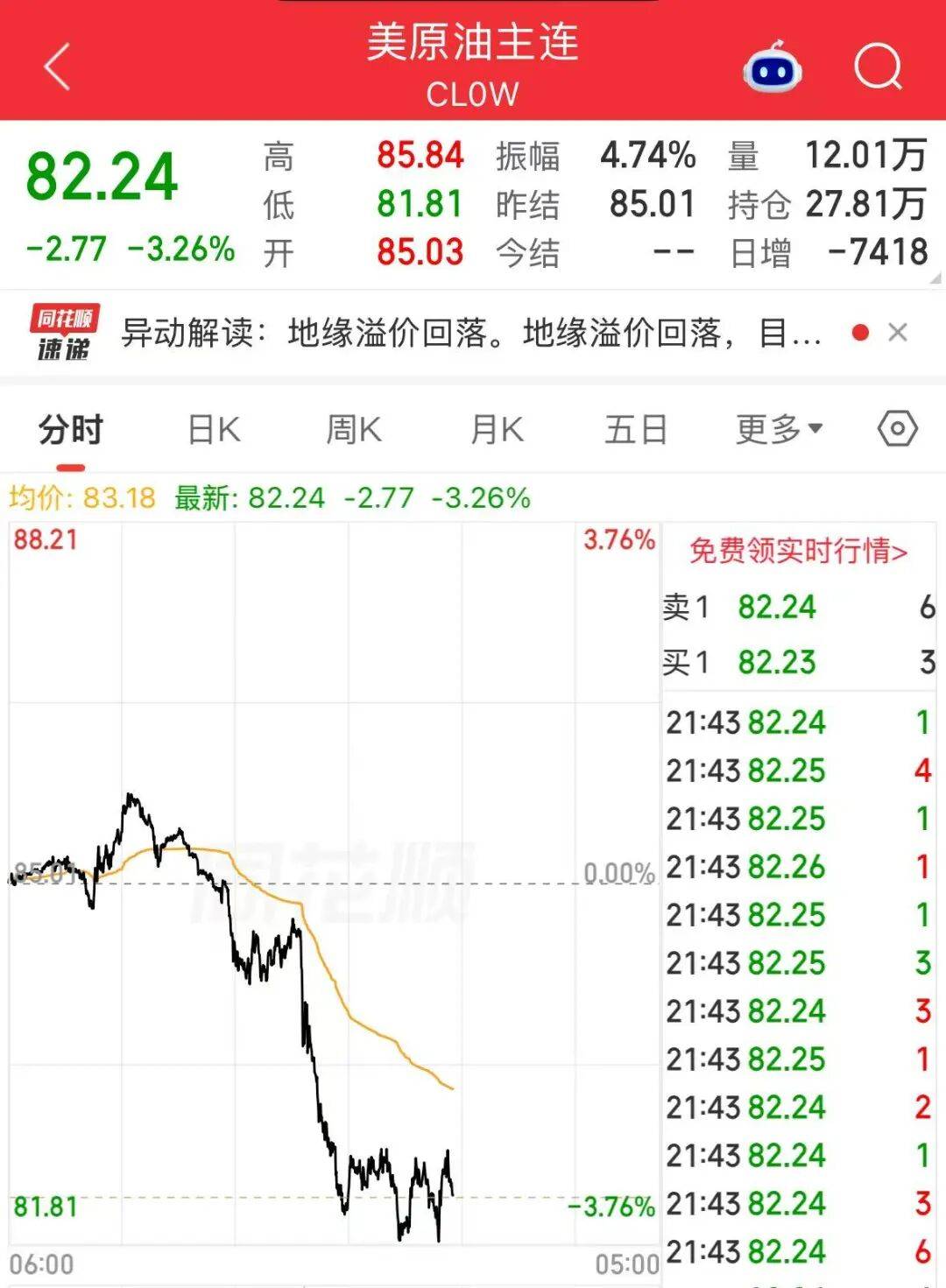Switch to the 日K chart tab
The height and width of the screenshot is (1288, 946).
[x=214, y=430]
